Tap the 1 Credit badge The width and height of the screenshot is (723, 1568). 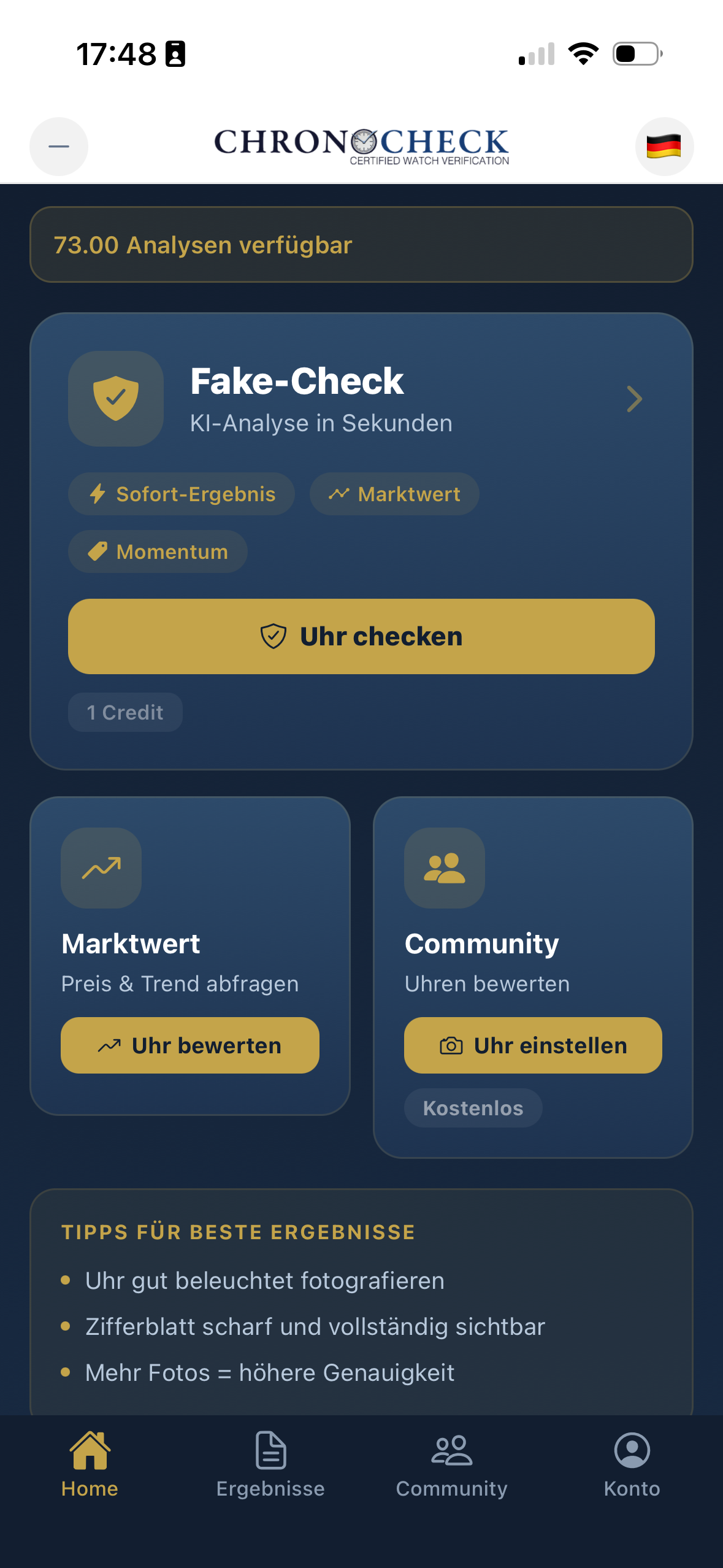coord(124,712)
